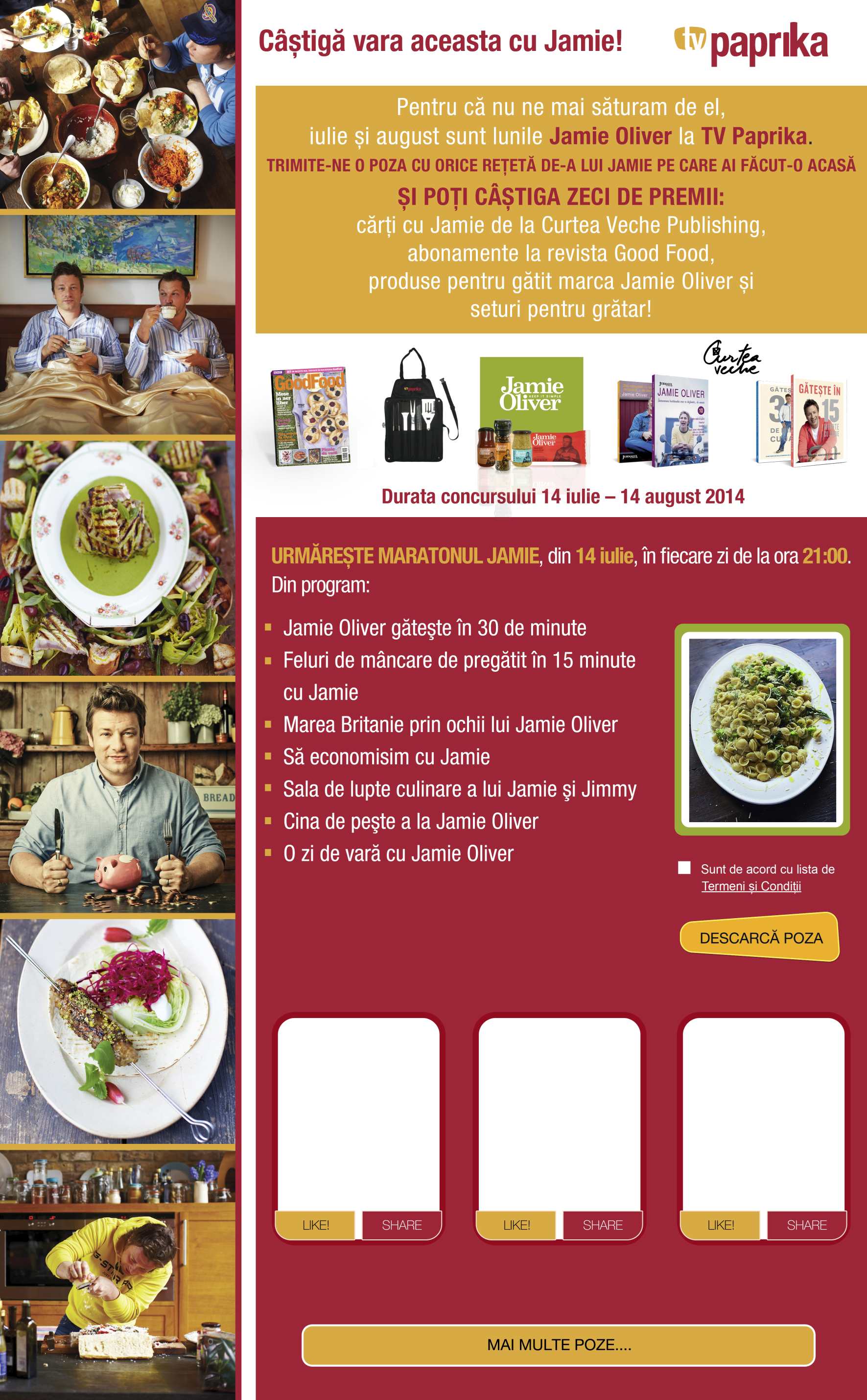Open the Termeni și Condiții link
The width and height of the screenshot is (867, 1400).
click(751, 886)
